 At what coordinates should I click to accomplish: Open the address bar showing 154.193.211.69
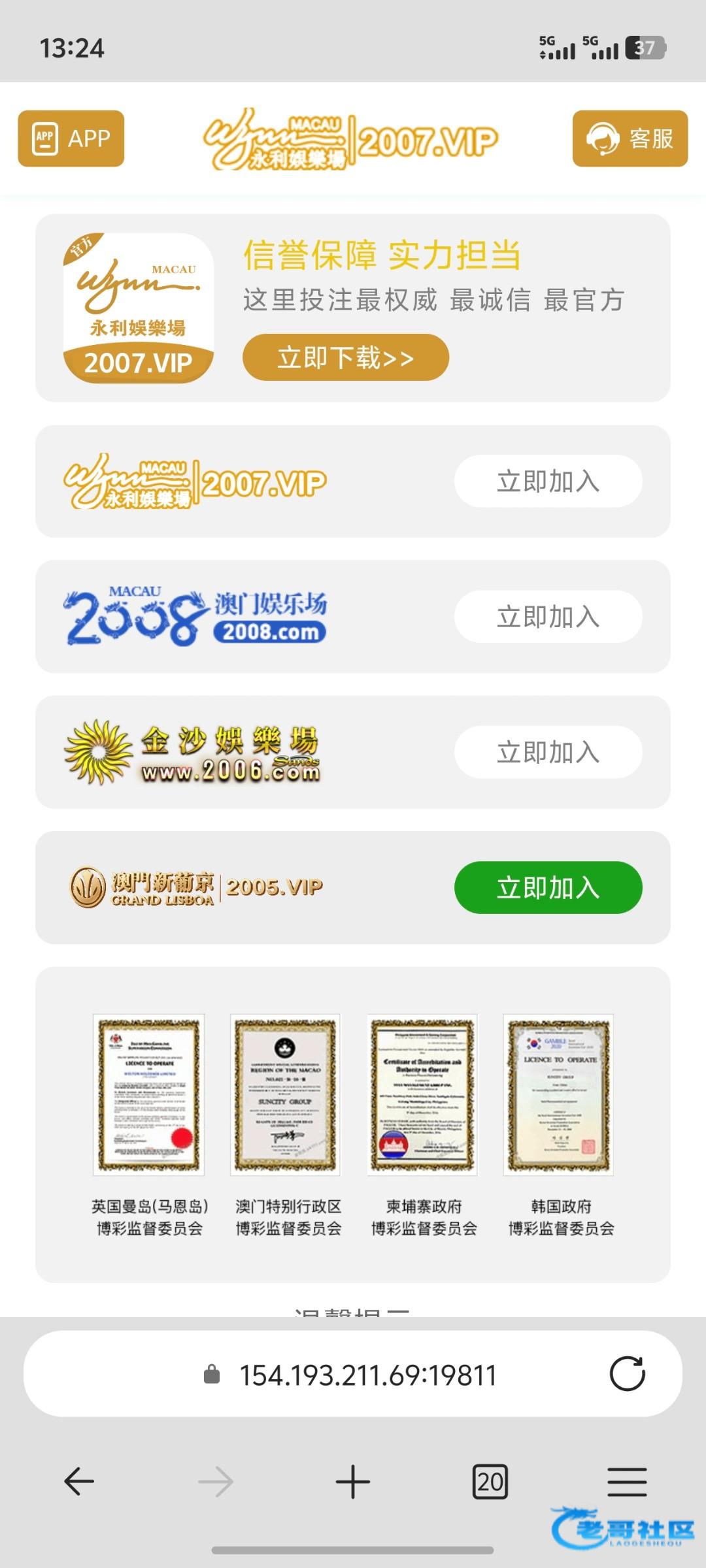367,1375
